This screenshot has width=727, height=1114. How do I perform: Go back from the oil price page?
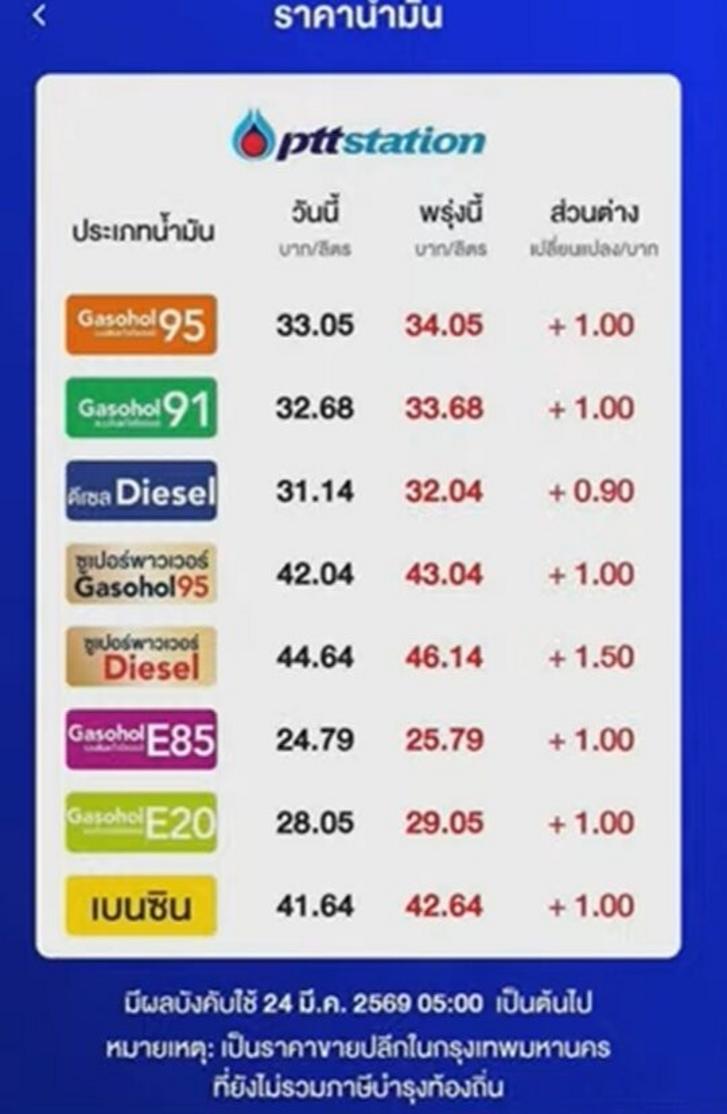coord(39,16)
